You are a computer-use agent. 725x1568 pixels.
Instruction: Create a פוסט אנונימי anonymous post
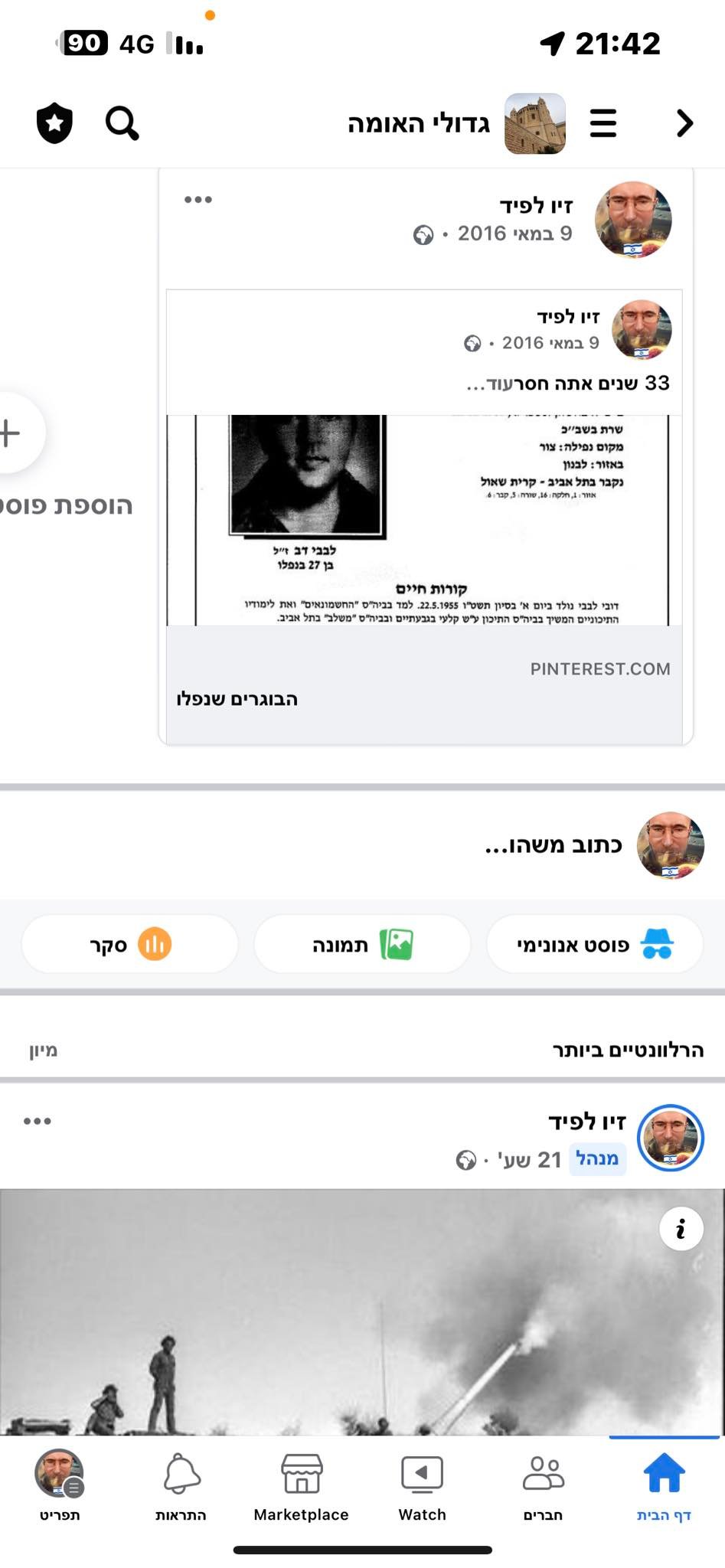(594, 945)
